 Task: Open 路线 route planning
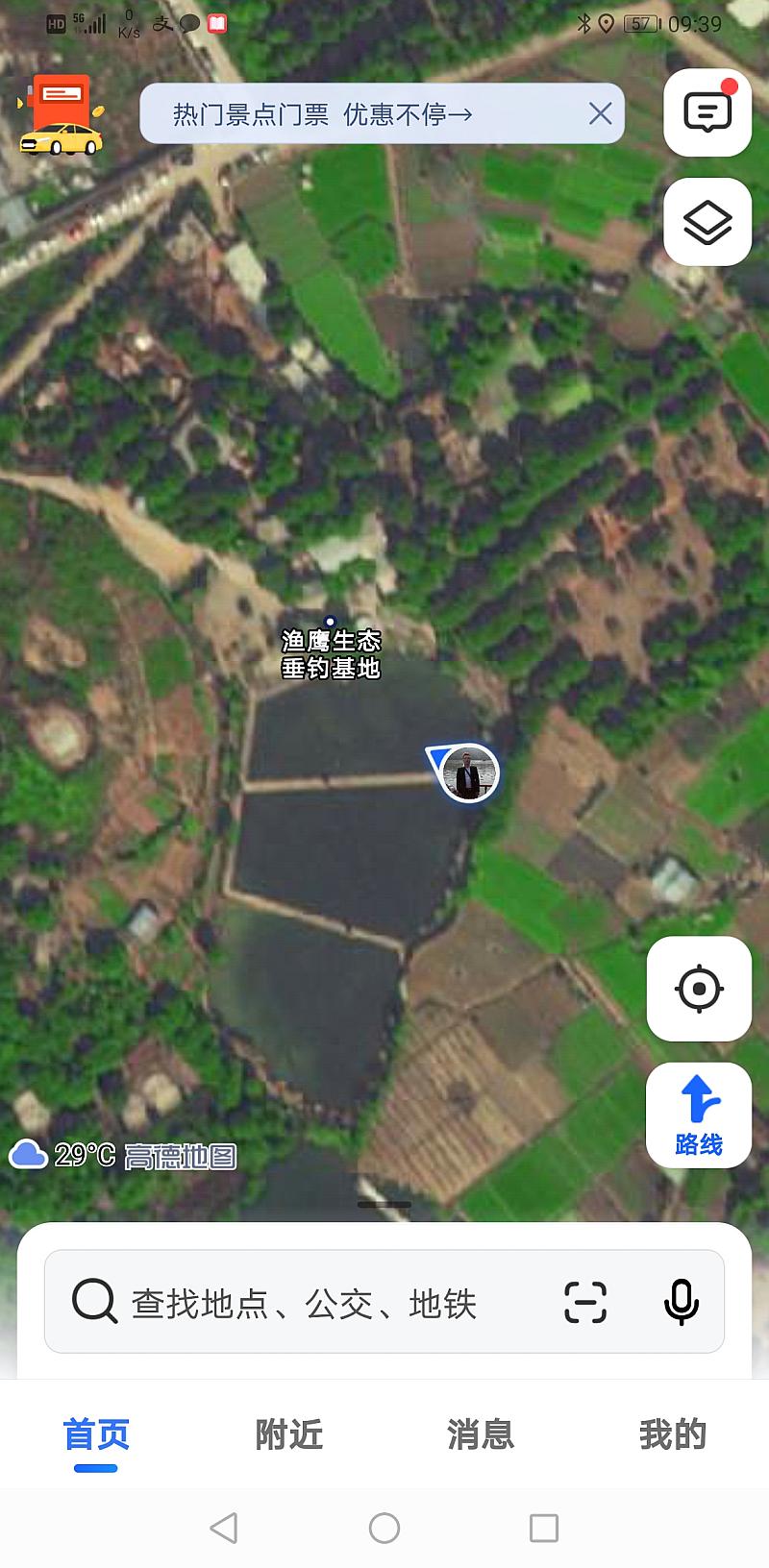[699, 1115]
